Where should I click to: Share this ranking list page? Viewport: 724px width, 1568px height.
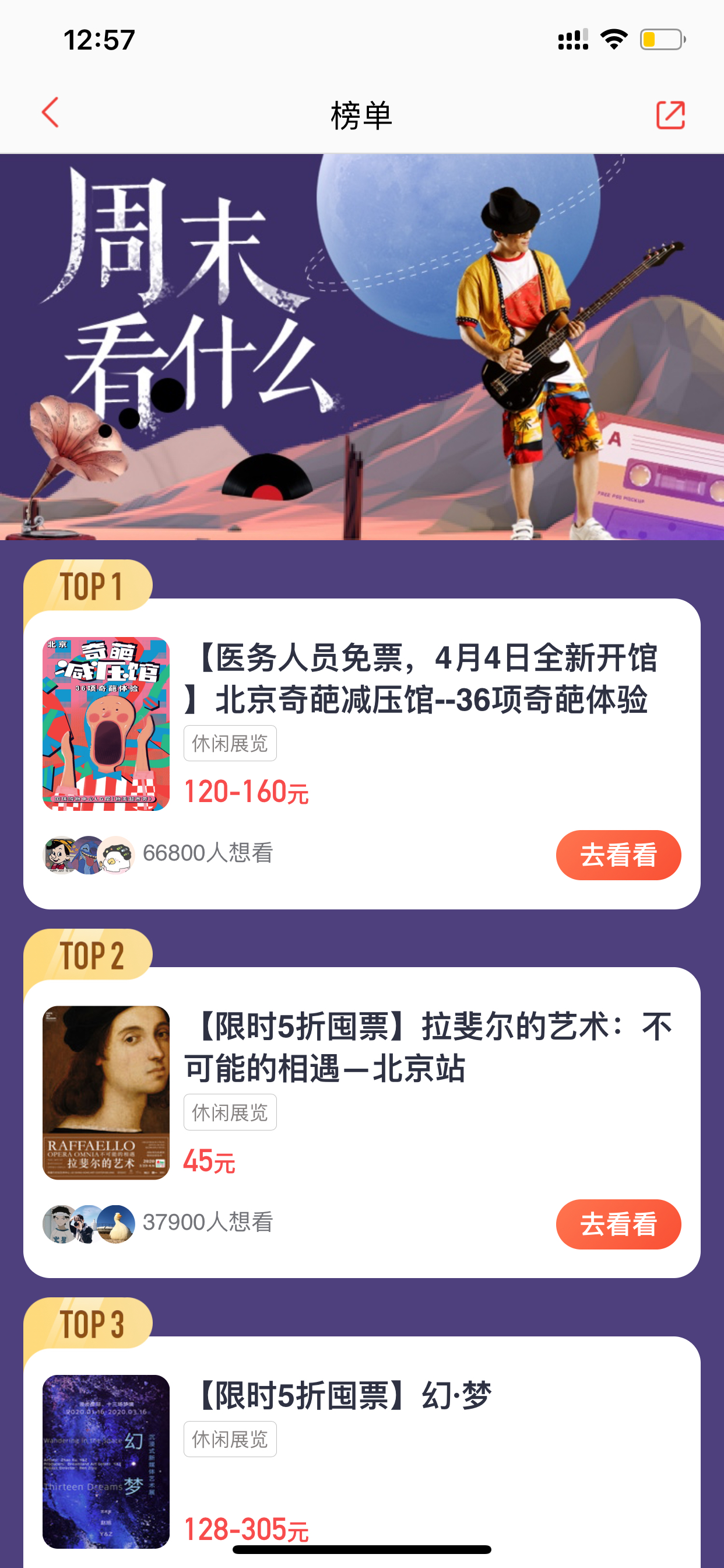(670, 114)
